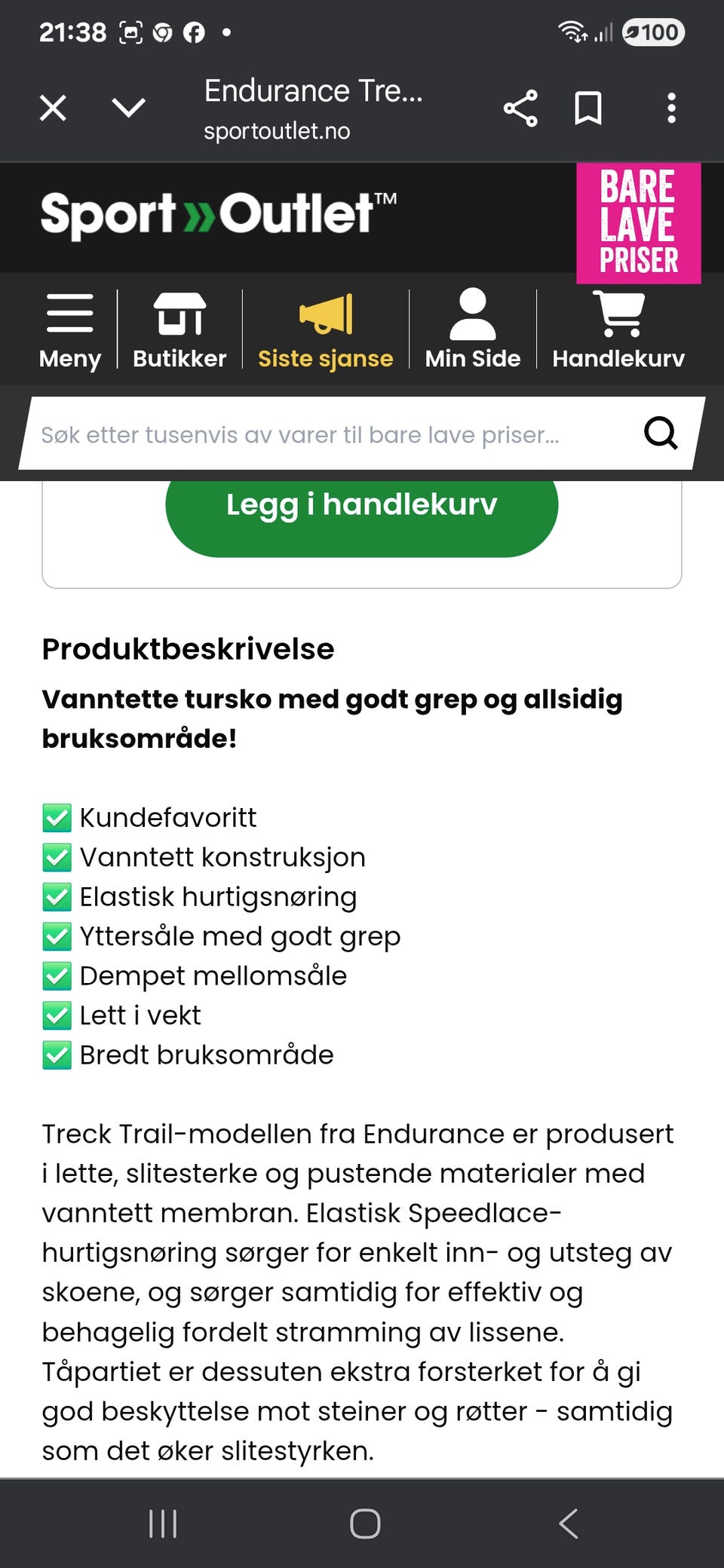Bookmark the current page

tap(590, 107)
